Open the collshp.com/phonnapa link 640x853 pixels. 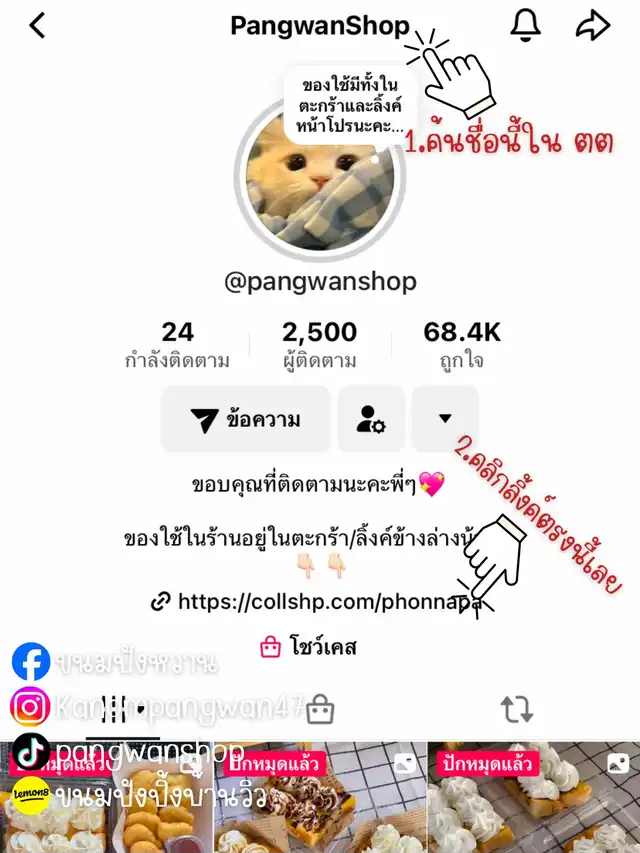click(316, 602)
